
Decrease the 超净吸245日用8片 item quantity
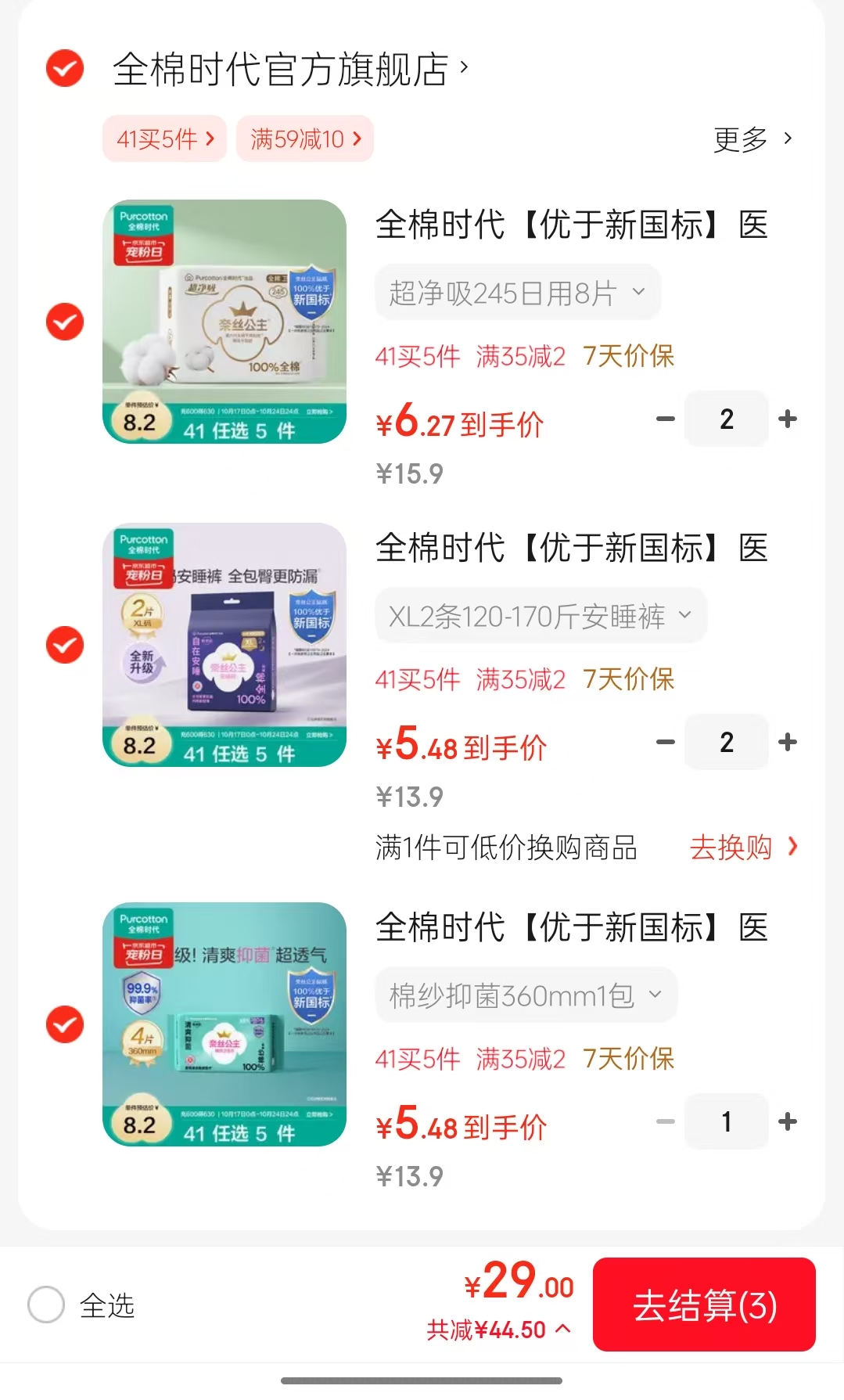tap(666, 419)
